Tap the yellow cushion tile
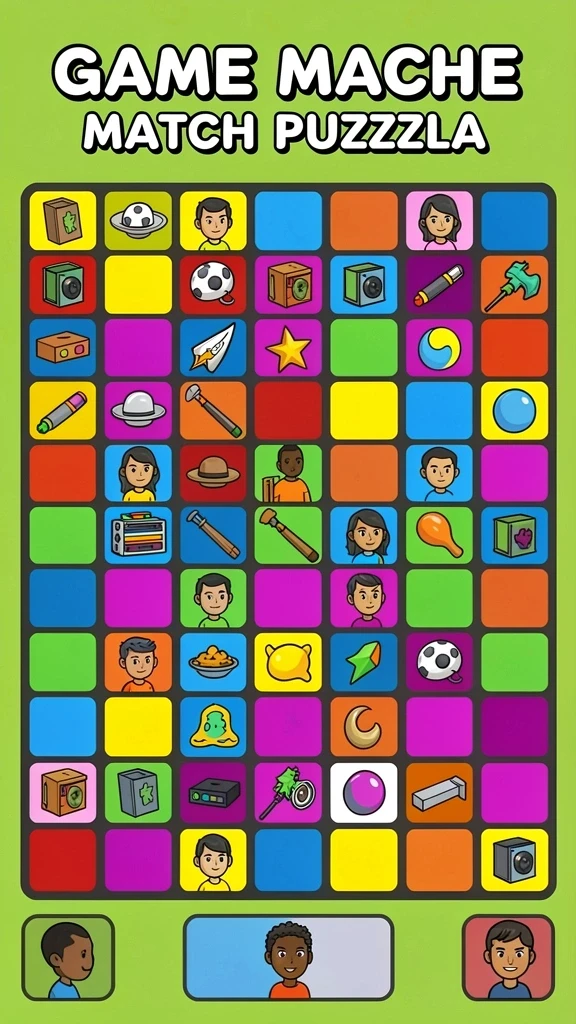 288,662
